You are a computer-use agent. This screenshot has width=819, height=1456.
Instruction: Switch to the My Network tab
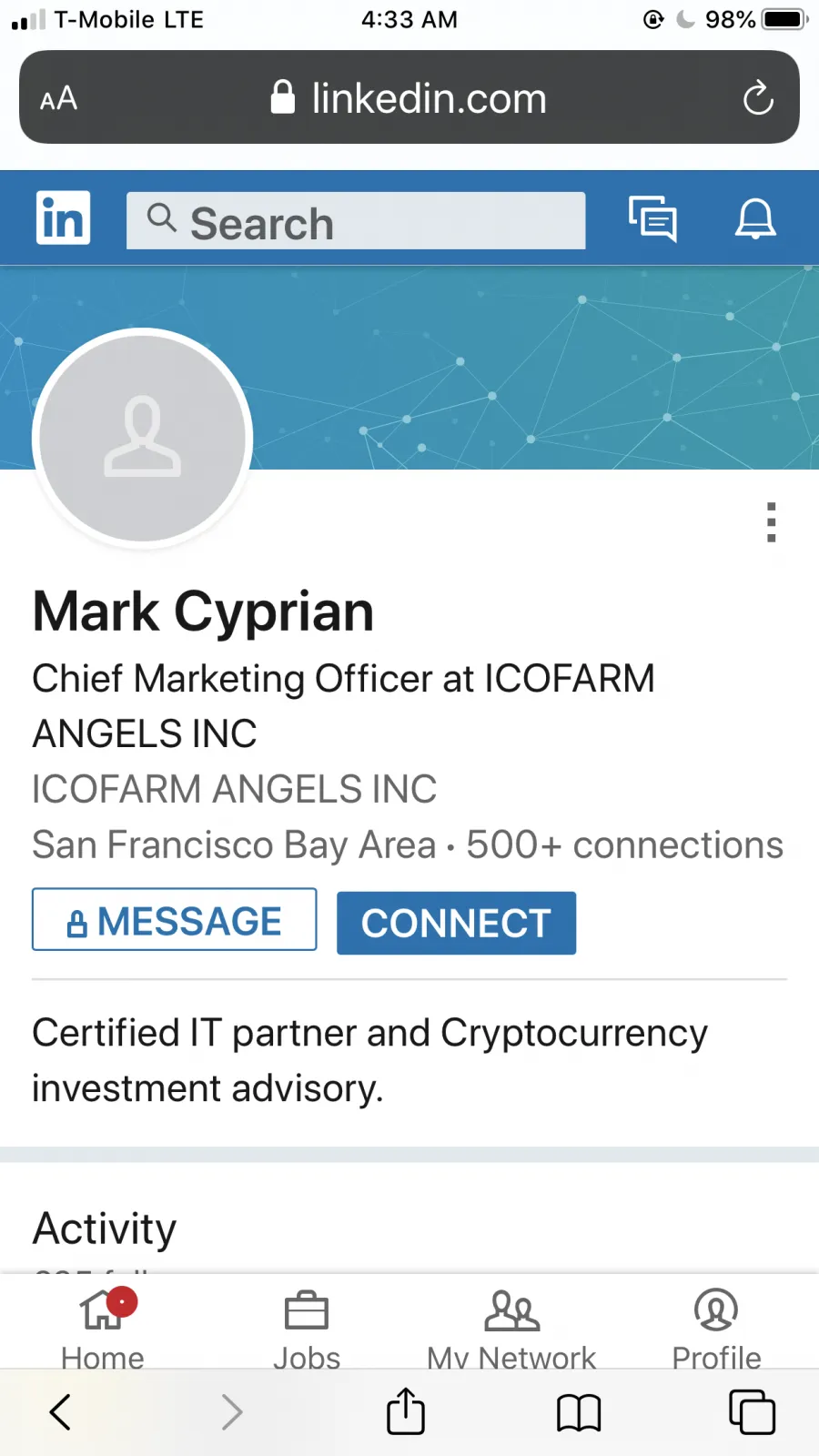tap(511, 1330)
